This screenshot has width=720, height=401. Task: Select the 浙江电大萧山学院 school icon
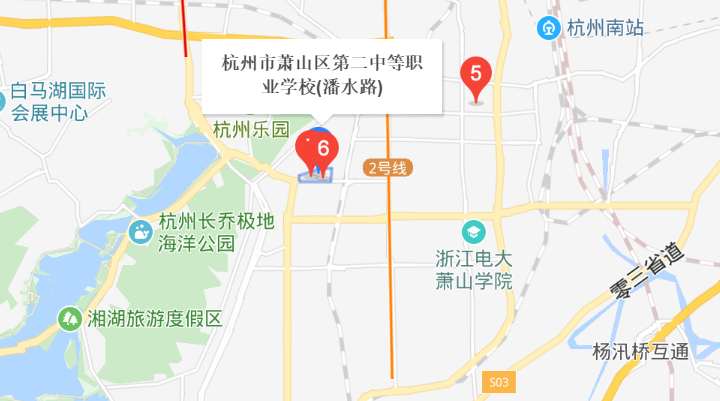coord(471,232)
